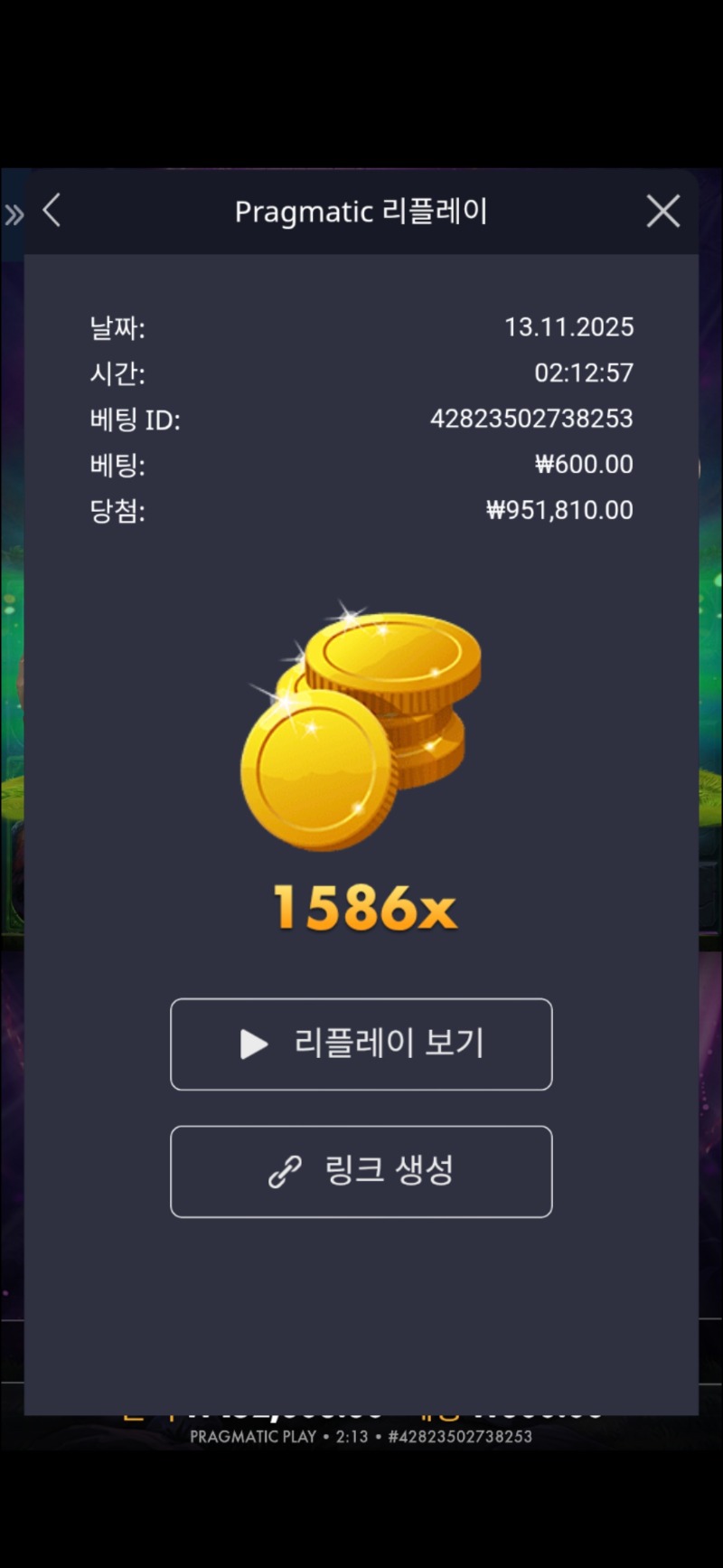Open the replay with 리플레이 보기 button
This screenshot has height=1568, width=723.
[361, 1044]
